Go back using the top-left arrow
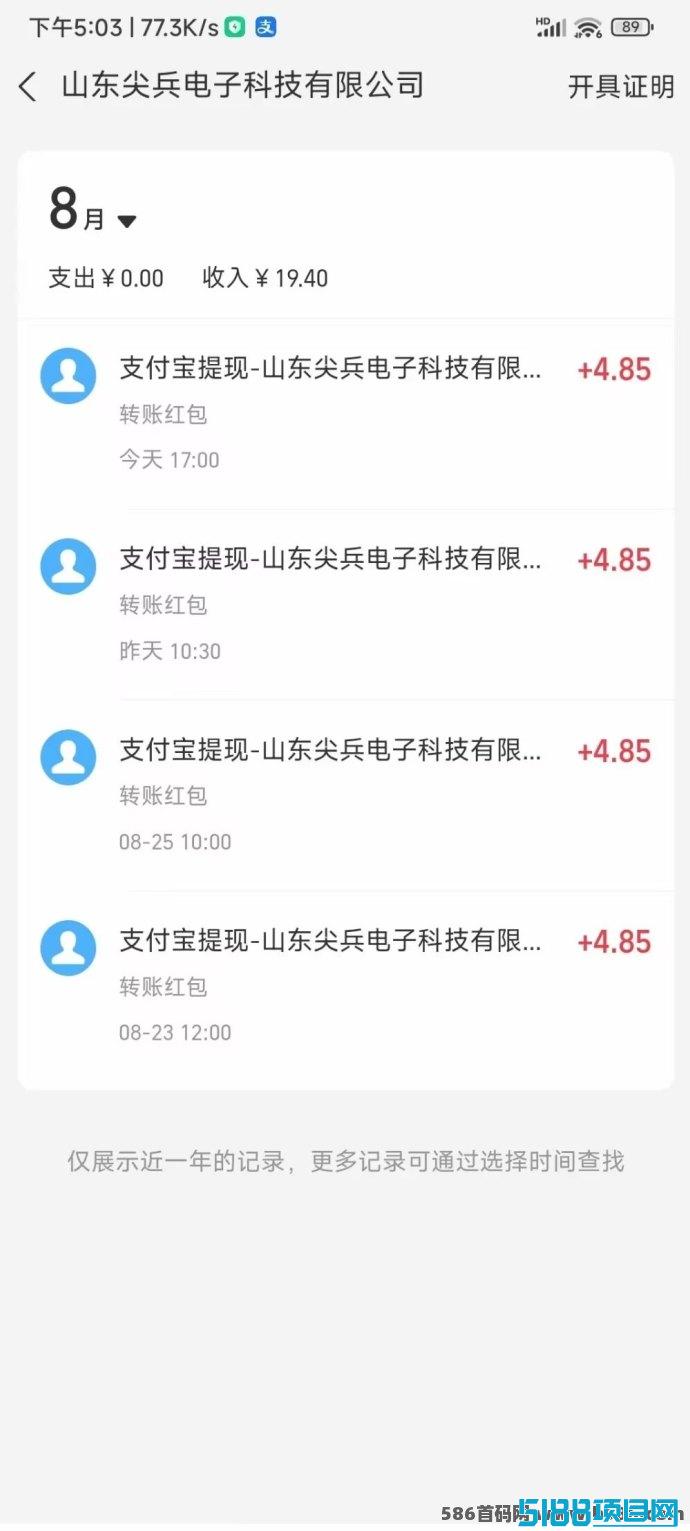The width and height of the screenshot is (690, 1531). point(28,87)
